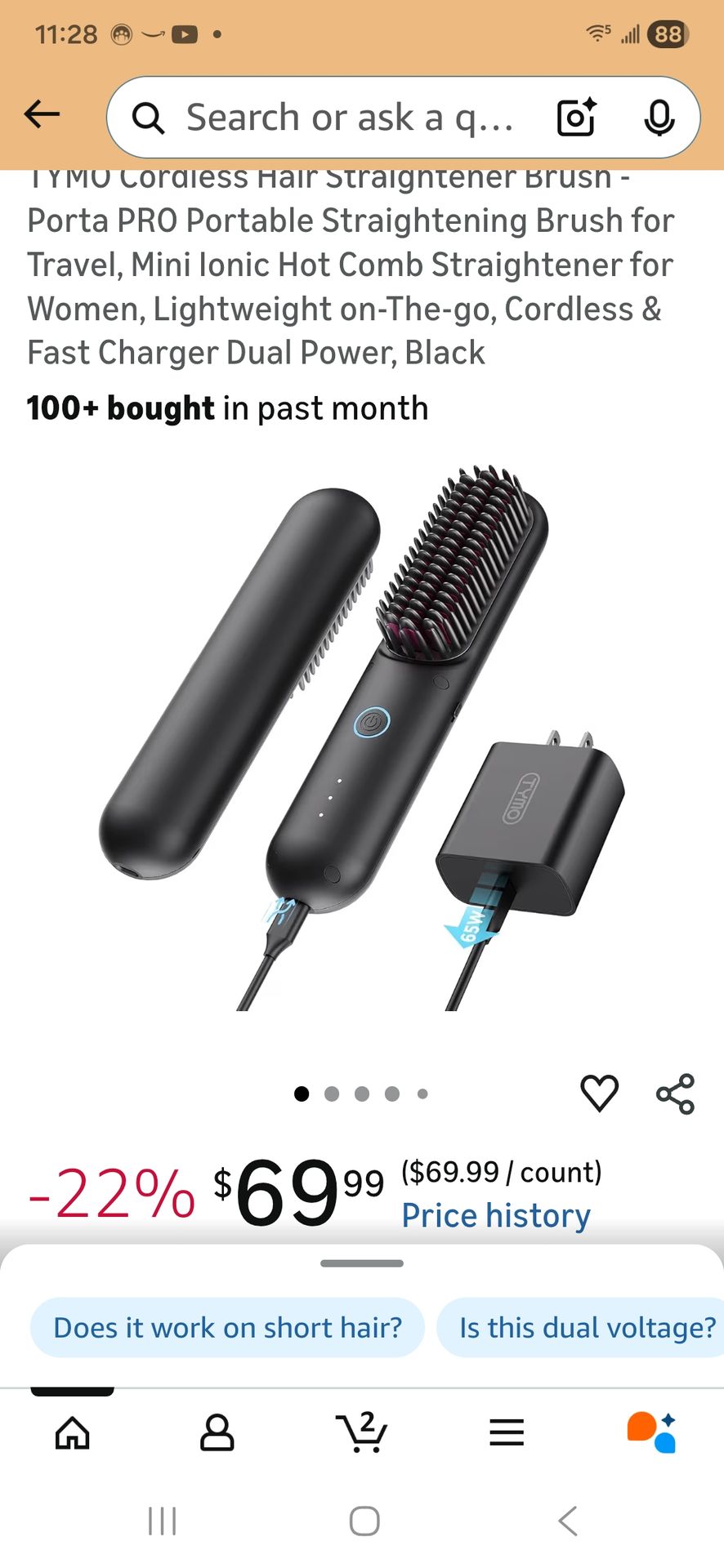Share this product listing

pos(676,1094)
